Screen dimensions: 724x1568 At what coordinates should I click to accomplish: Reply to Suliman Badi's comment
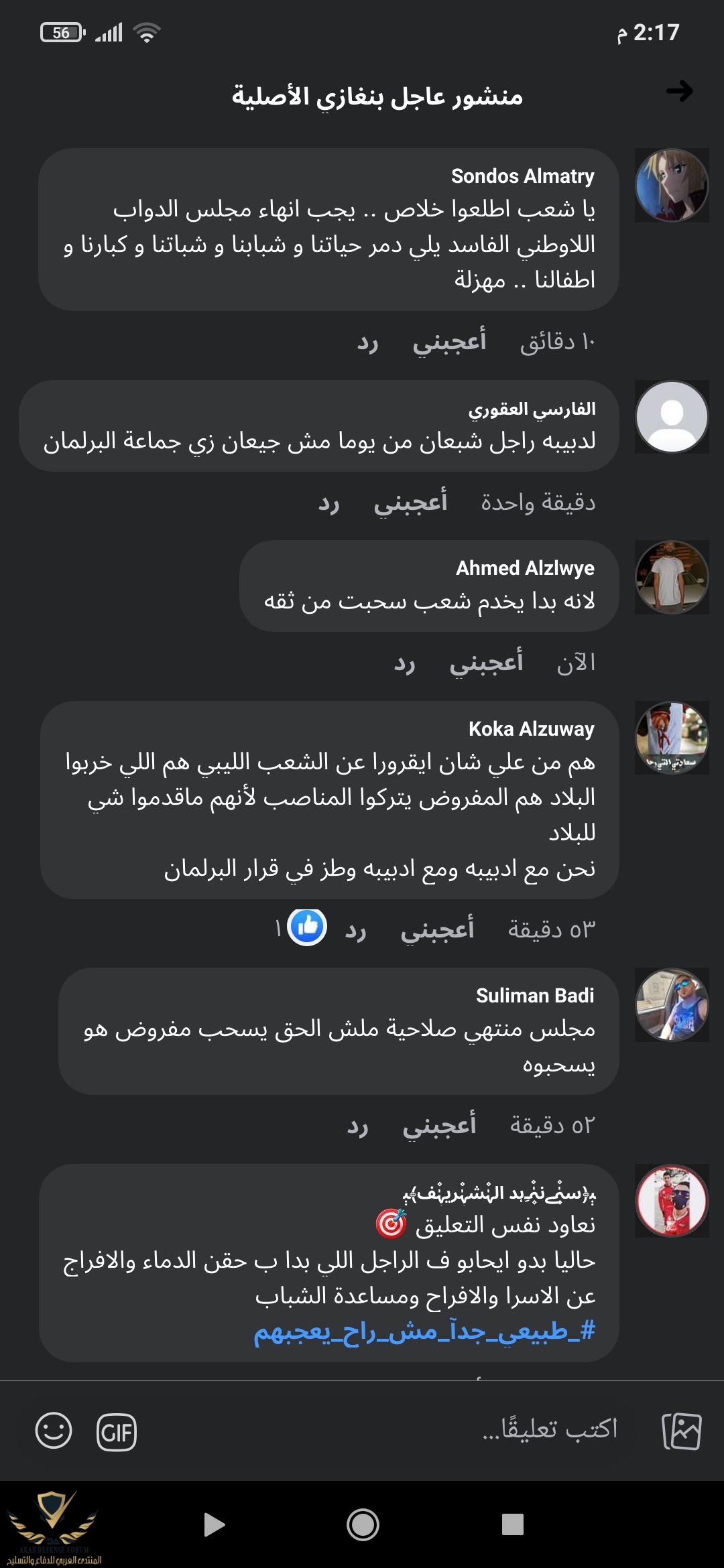pyautogui.click(x=357, y=1125)
